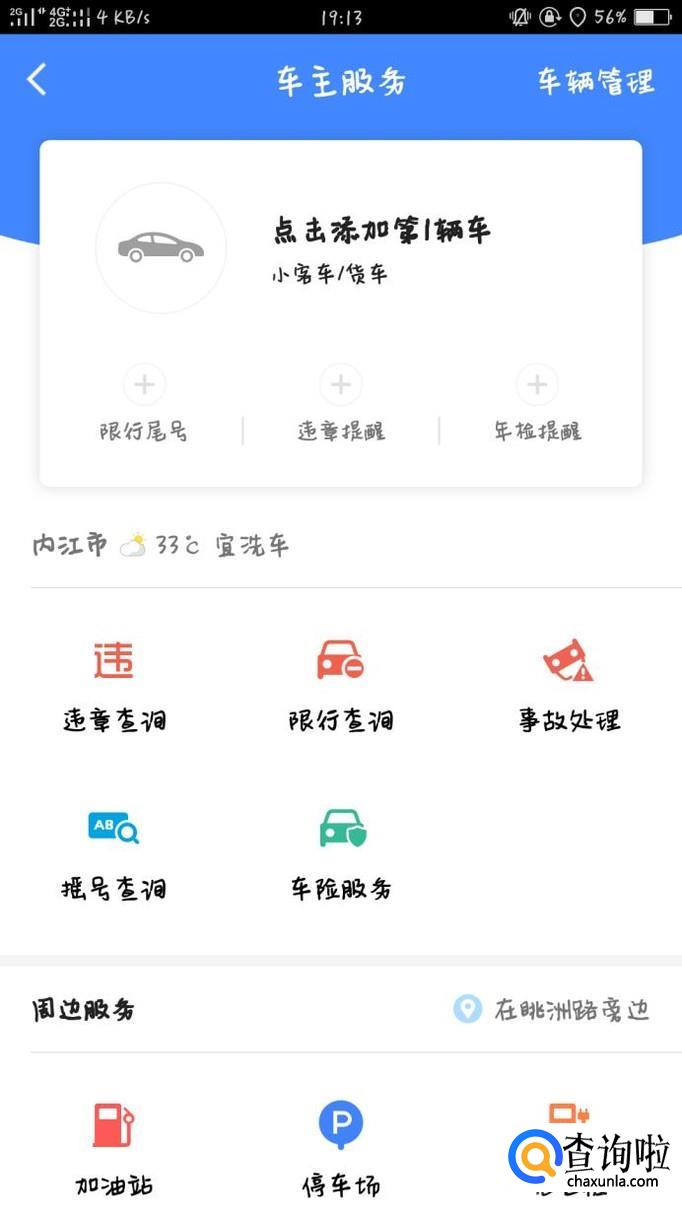Go back using the top-left arrow
Viewport: 682px width, 1212px height.
[x=37, y=80]
